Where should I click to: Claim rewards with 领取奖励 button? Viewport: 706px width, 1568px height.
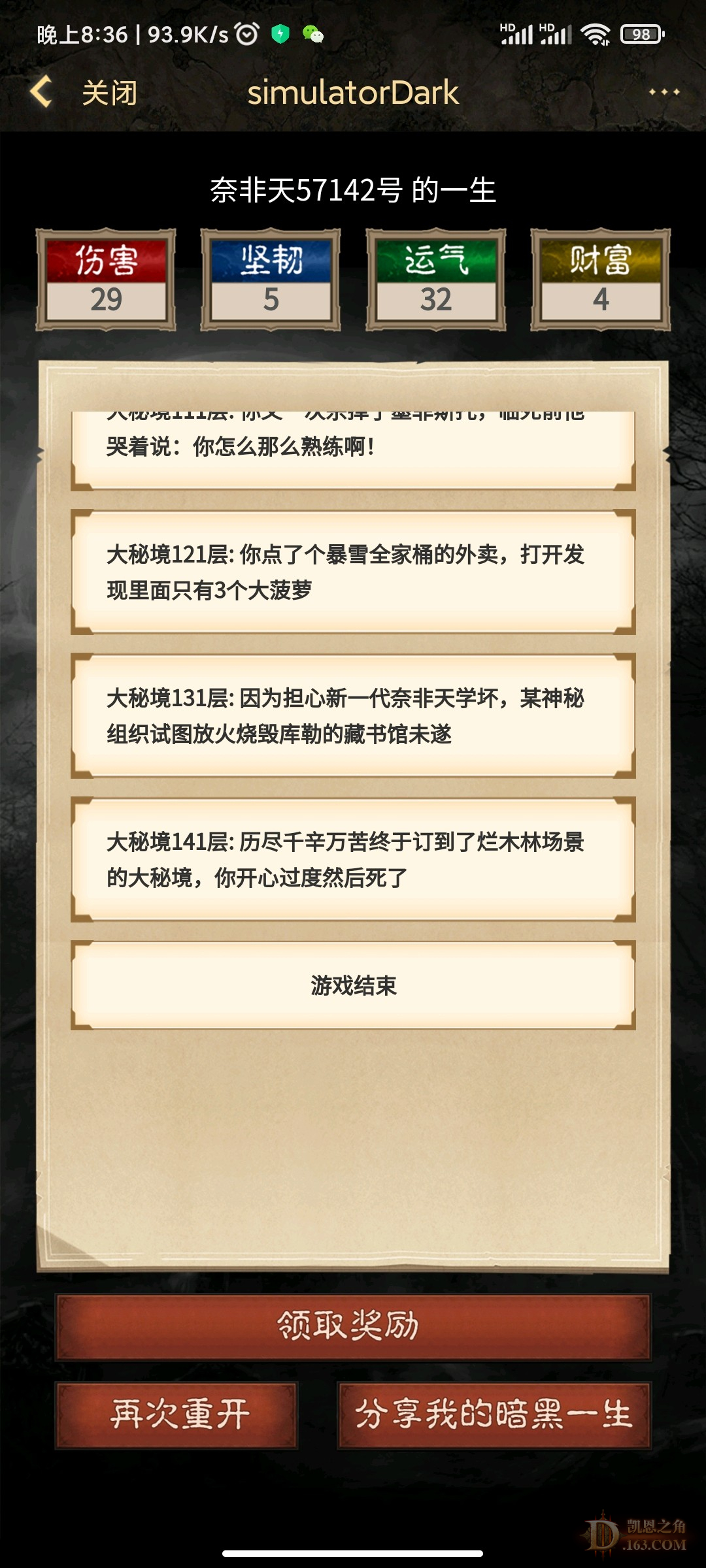pos(353,1326)
